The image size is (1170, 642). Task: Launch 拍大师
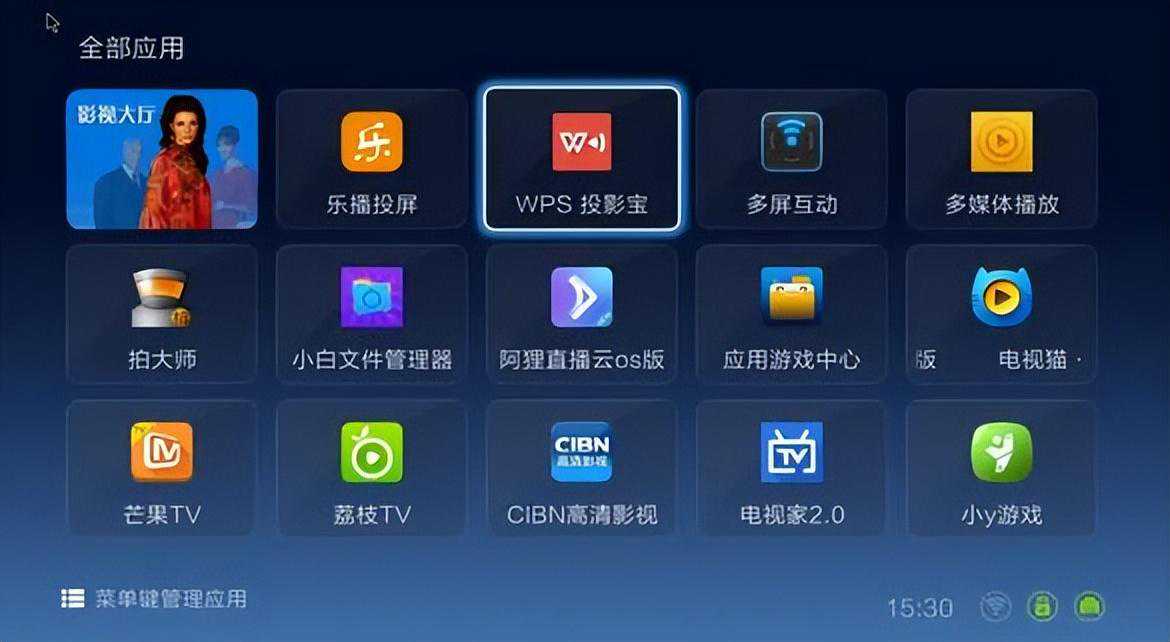(162, 314)
